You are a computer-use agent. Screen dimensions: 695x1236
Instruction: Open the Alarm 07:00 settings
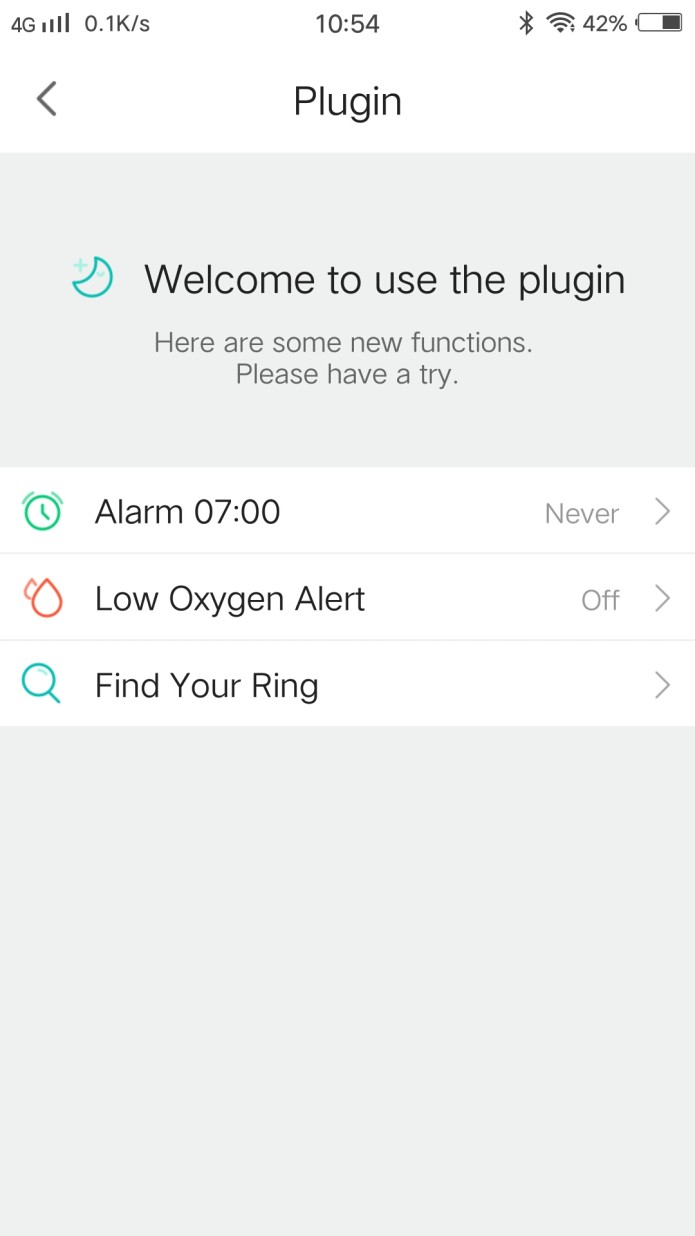point(347,511)
